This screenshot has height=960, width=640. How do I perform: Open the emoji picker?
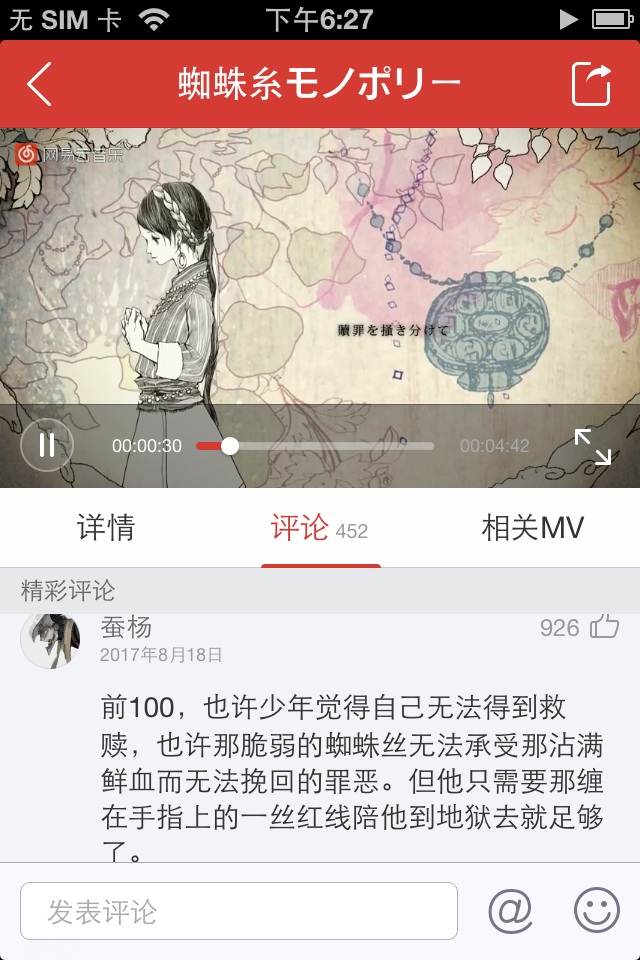tap(597, 911)
